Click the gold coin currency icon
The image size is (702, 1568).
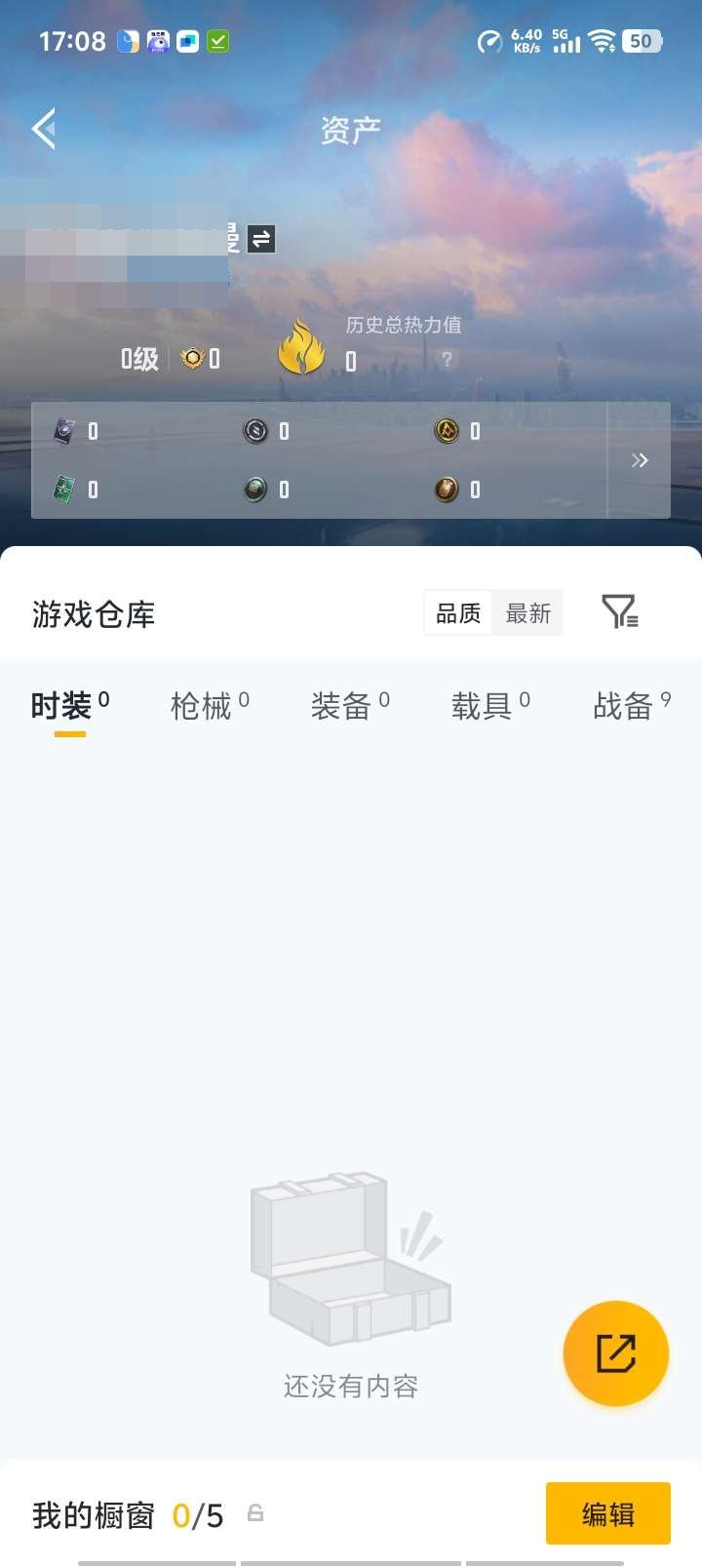(x=447, y=431)
